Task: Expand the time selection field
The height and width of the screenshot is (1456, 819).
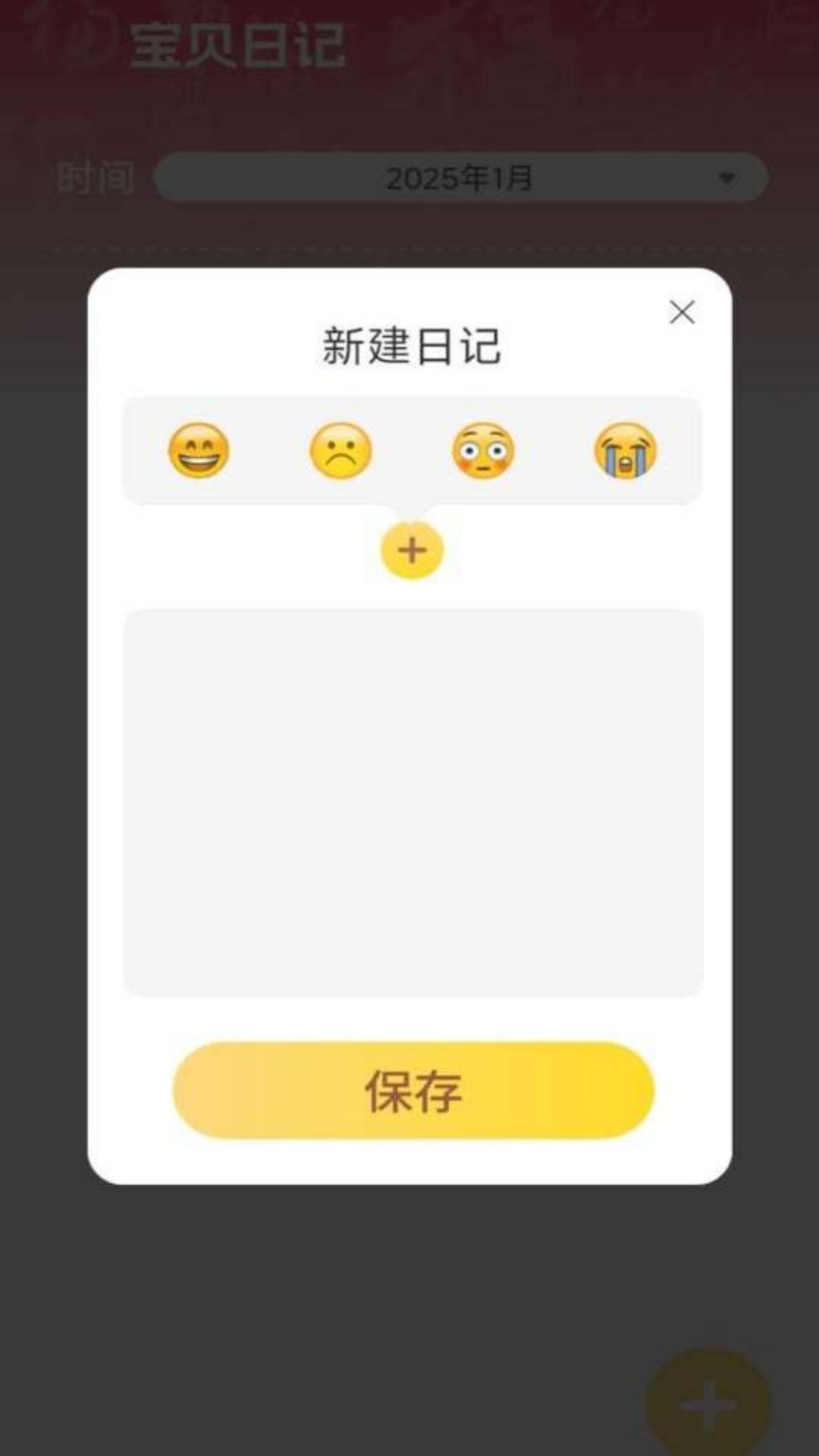Action: pyautogui.click(x=463, y=177)
